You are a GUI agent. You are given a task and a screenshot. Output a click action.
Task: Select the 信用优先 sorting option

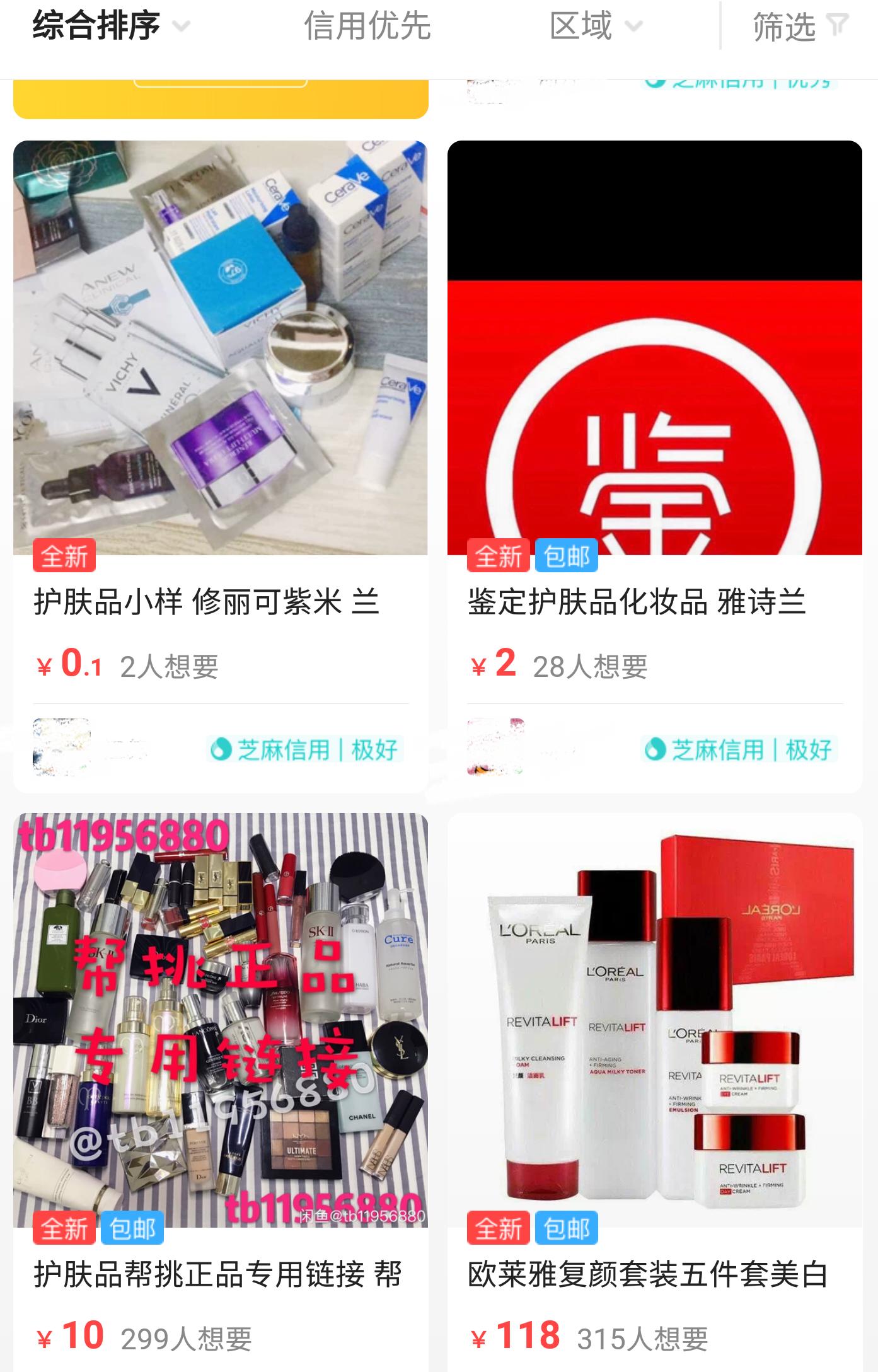point(367,25)
